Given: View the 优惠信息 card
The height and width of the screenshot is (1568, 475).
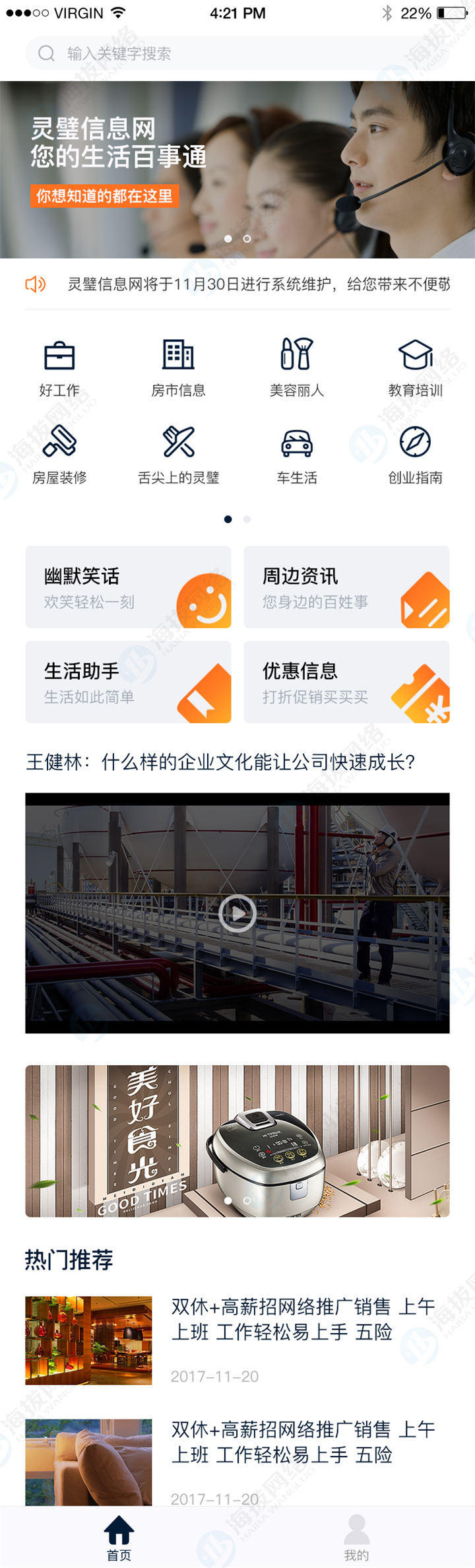Looking at the screenshot, I should [x=346, y=682].
